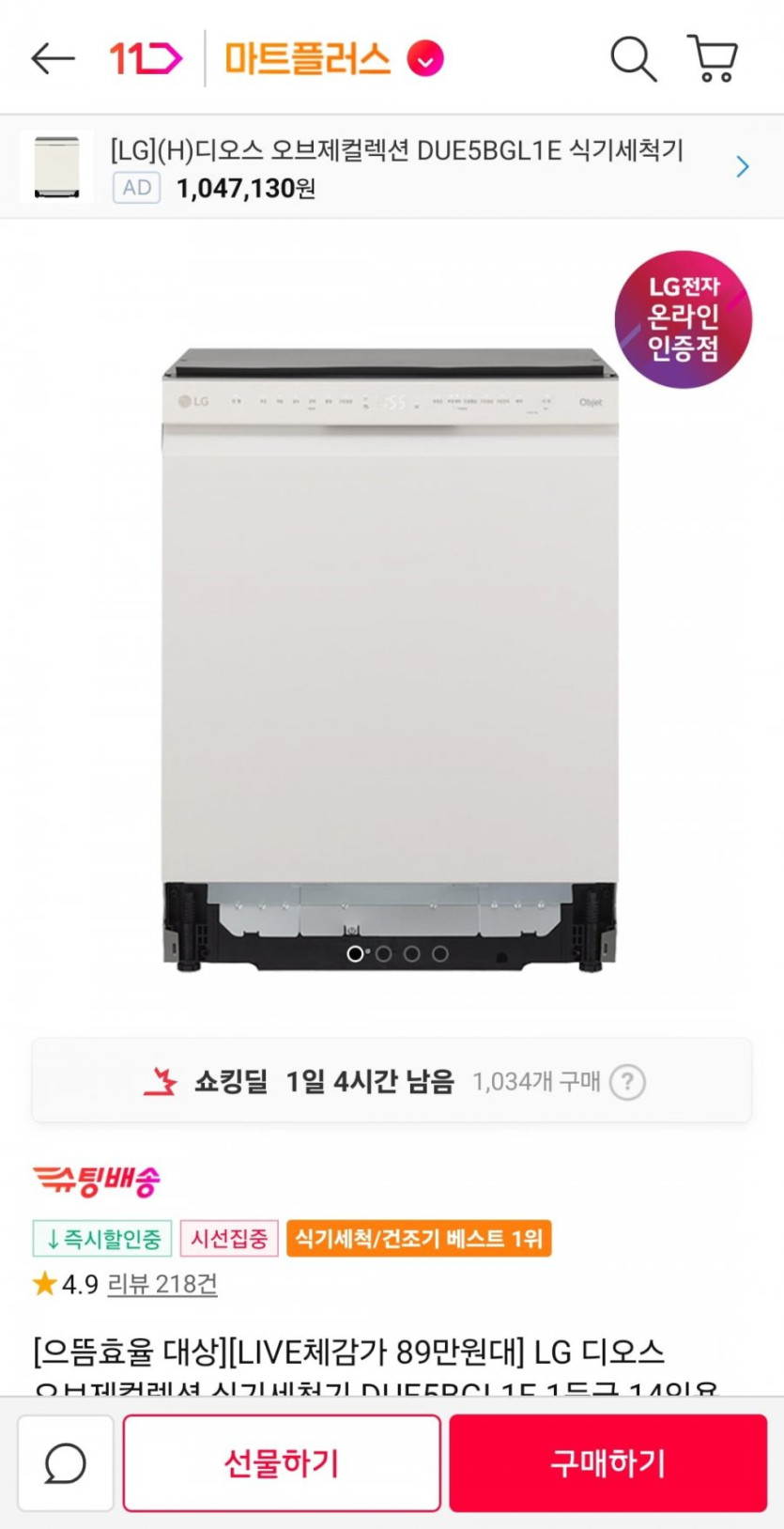Image resolution: width=784 pixels, height=1529 pixels.
Task: Tap the 즉시할인중 badge
Action: (x=102, y=1239)
